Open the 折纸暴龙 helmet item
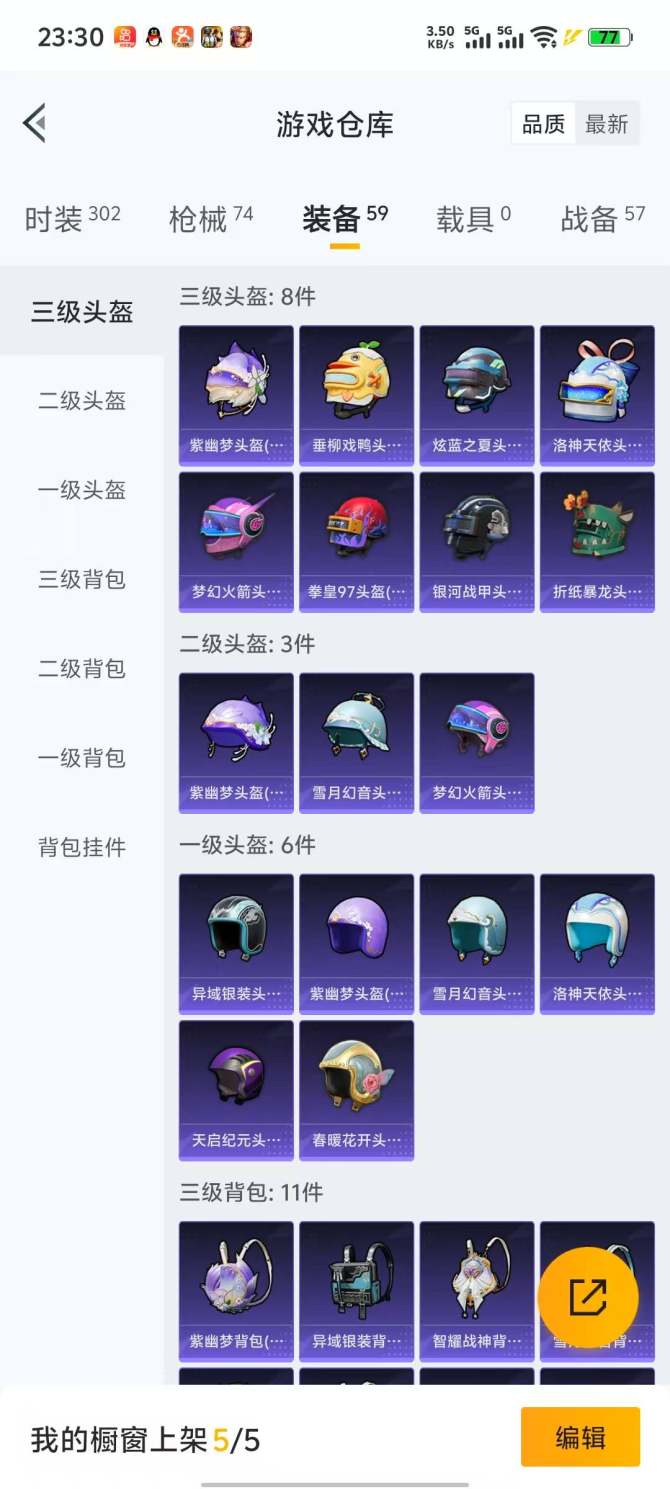 click(597, 541)
